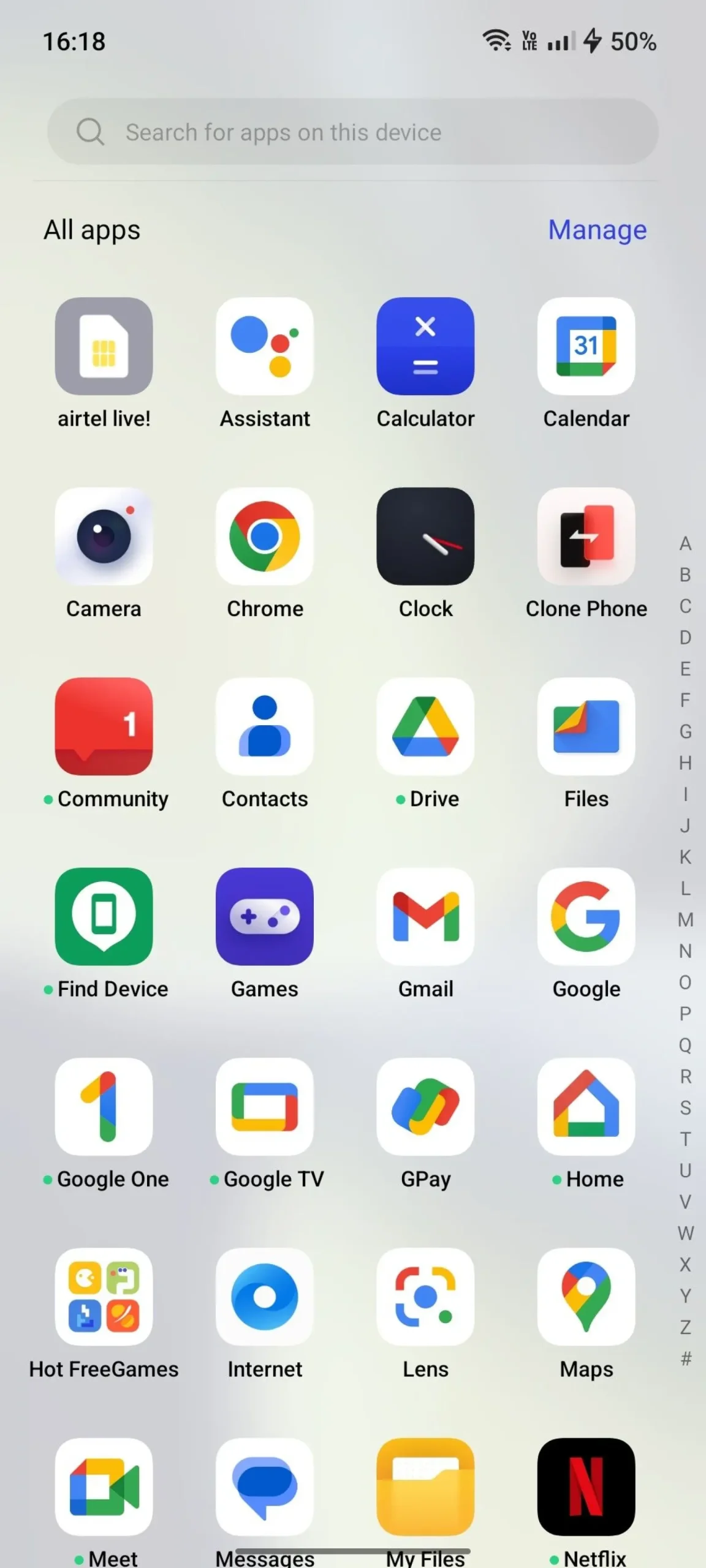Jump to letter M in alphabet index
The image size is (706, 1568).
(x=685, y=919)
